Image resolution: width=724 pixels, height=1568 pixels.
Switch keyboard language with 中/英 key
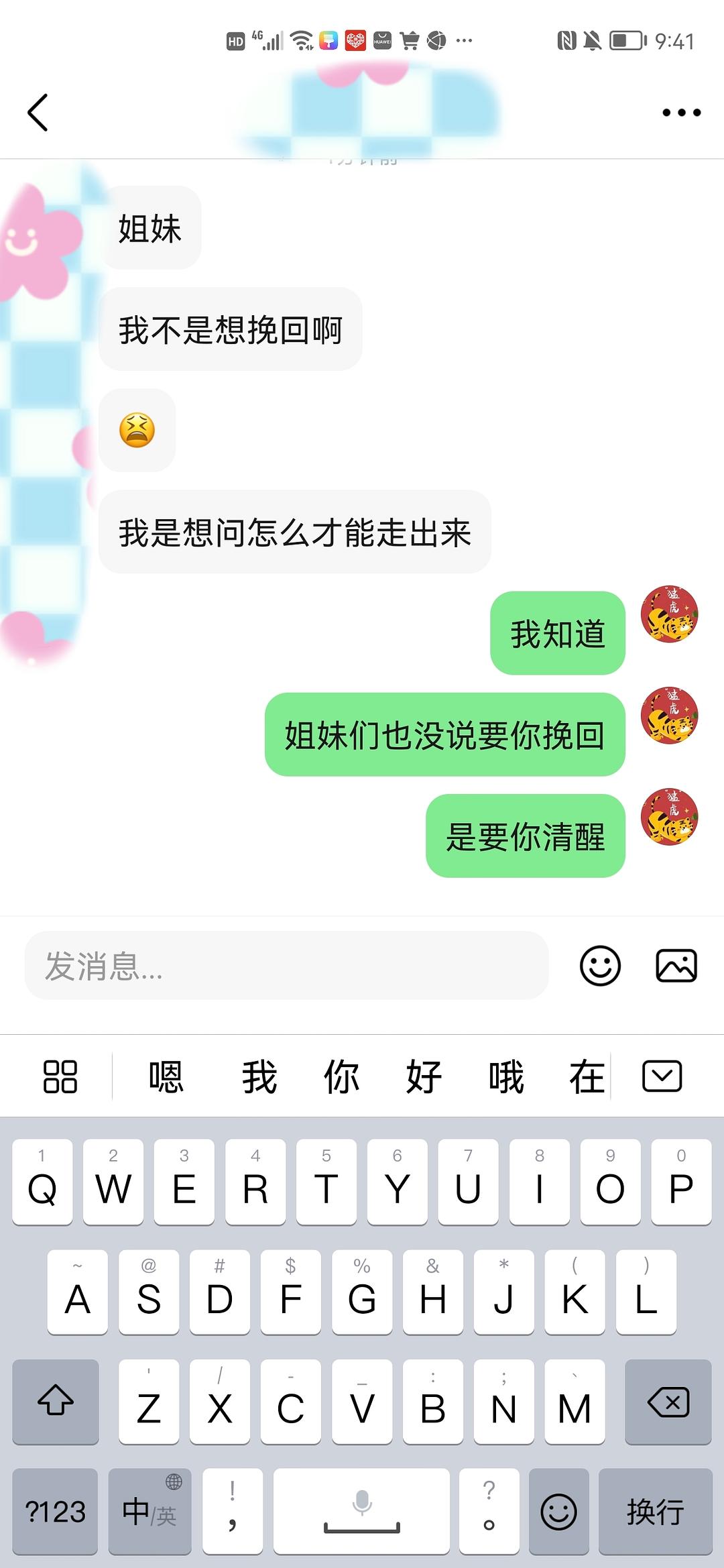(x=149, y=1512)
